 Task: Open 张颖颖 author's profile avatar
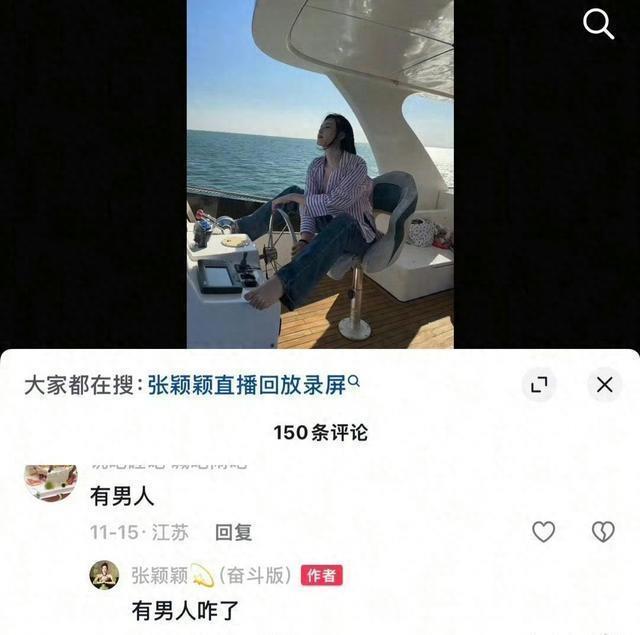tap(104, 575)
